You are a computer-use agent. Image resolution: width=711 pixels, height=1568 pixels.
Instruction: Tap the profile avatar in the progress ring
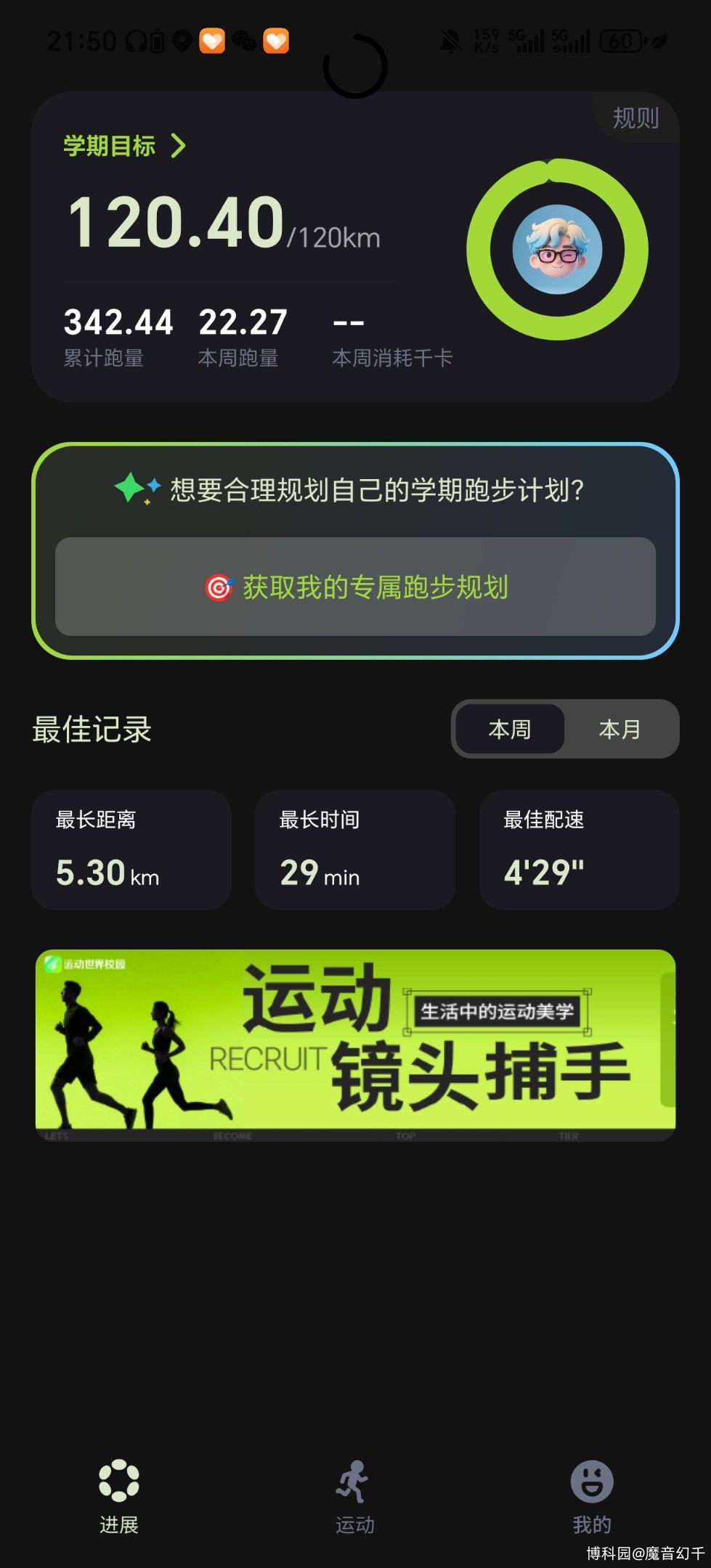[557, 250]
